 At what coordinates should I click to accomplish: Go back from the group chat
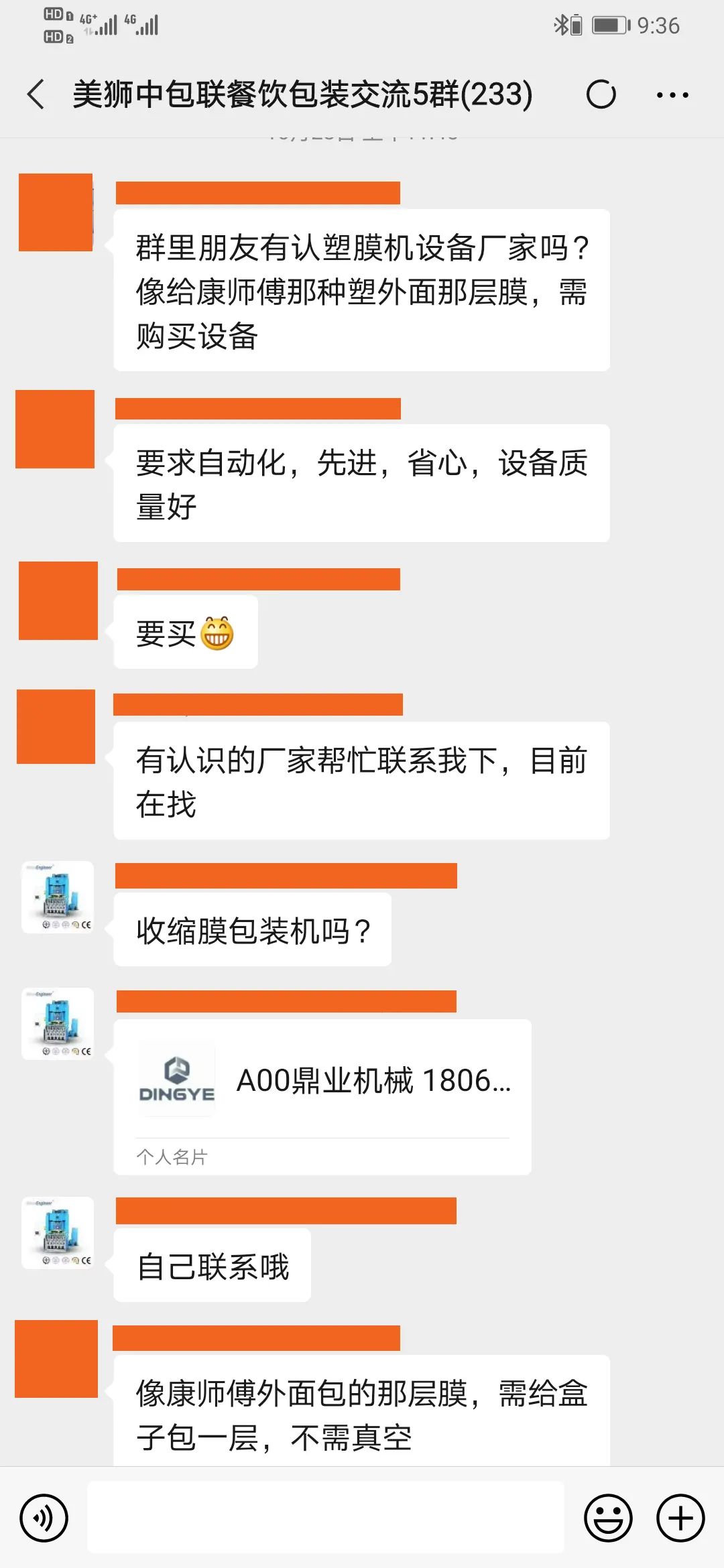click(36, 94)
